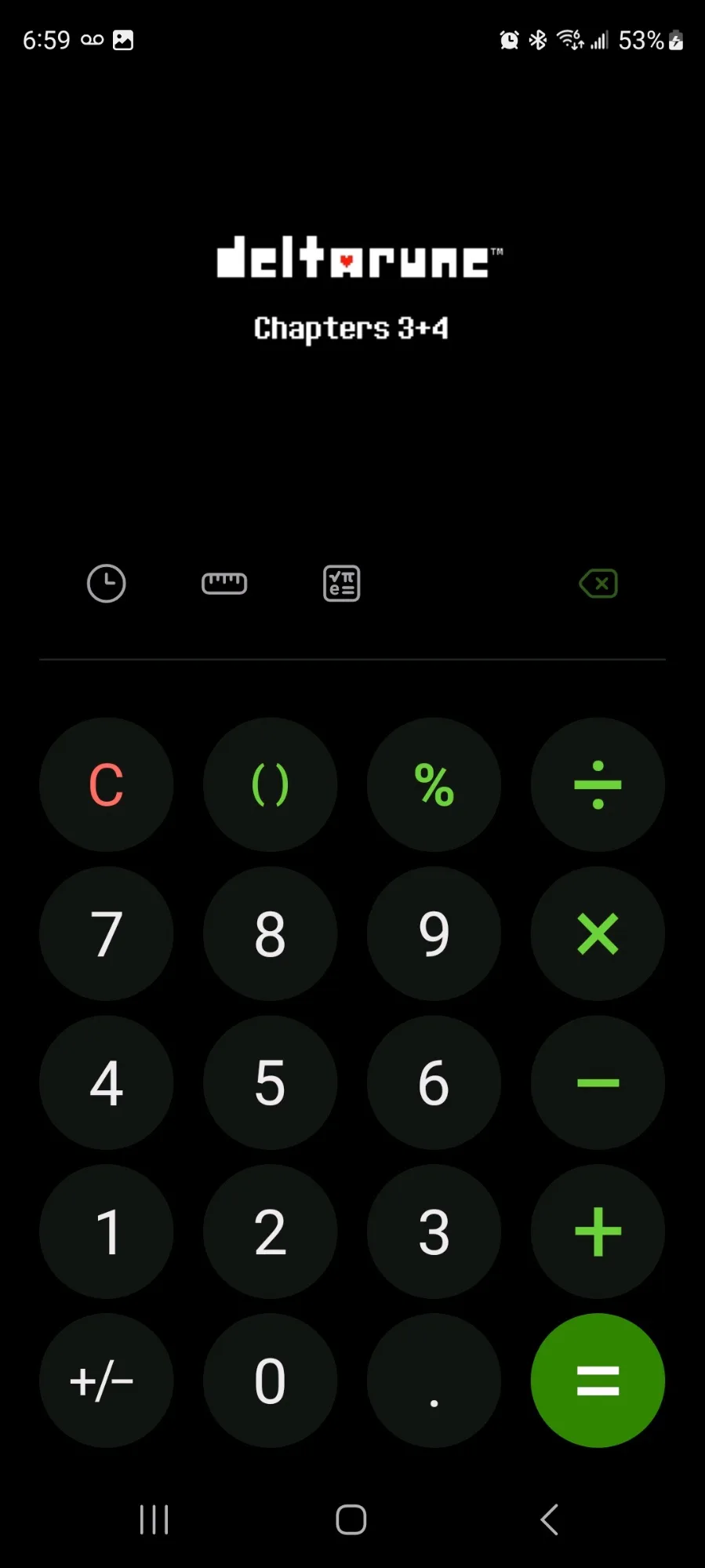705x1568 pixels.
Task: Switch to scientific calculator mode
Action: [342, 584]
